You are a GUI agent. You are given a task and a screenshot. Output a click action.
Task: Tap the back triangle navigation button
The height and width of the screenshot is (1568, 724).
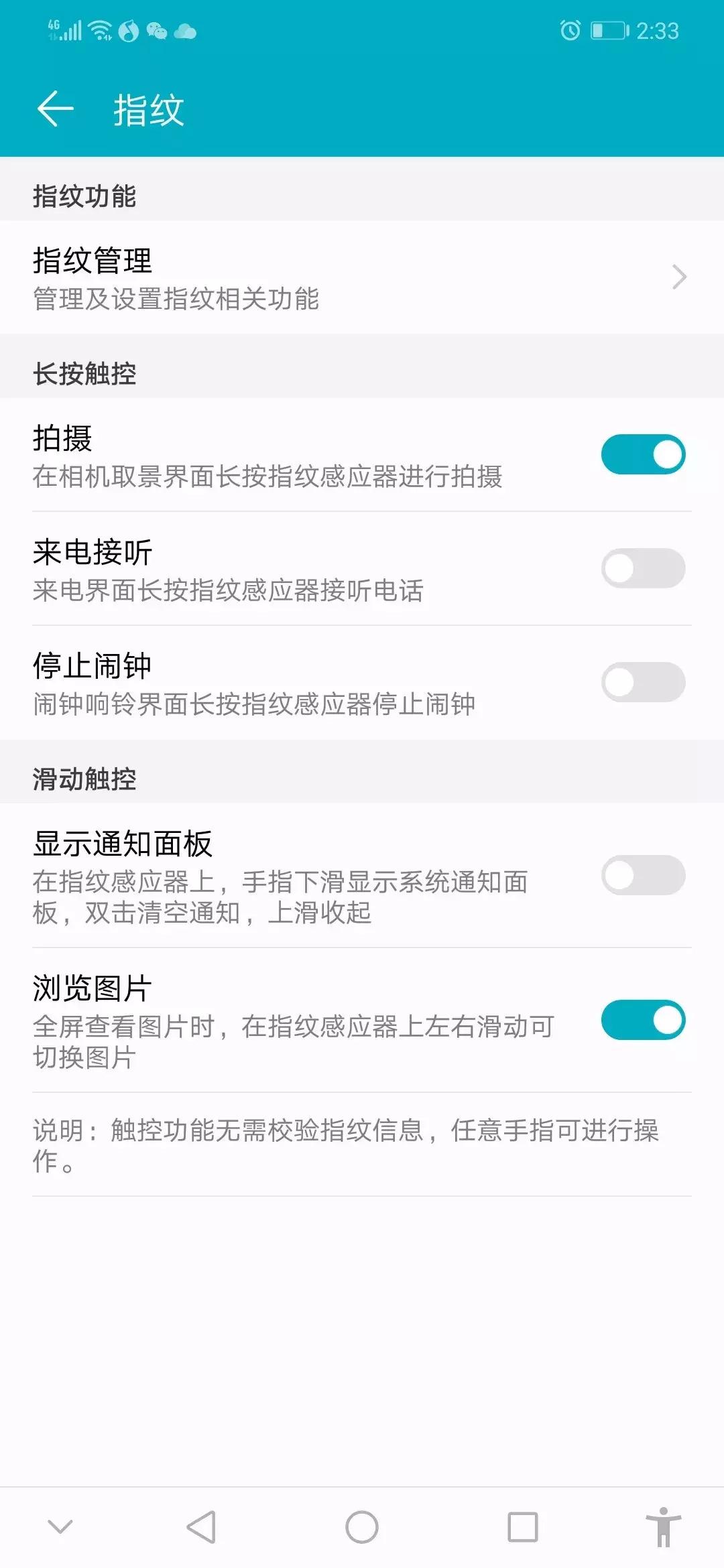(x=198, y=1524)
